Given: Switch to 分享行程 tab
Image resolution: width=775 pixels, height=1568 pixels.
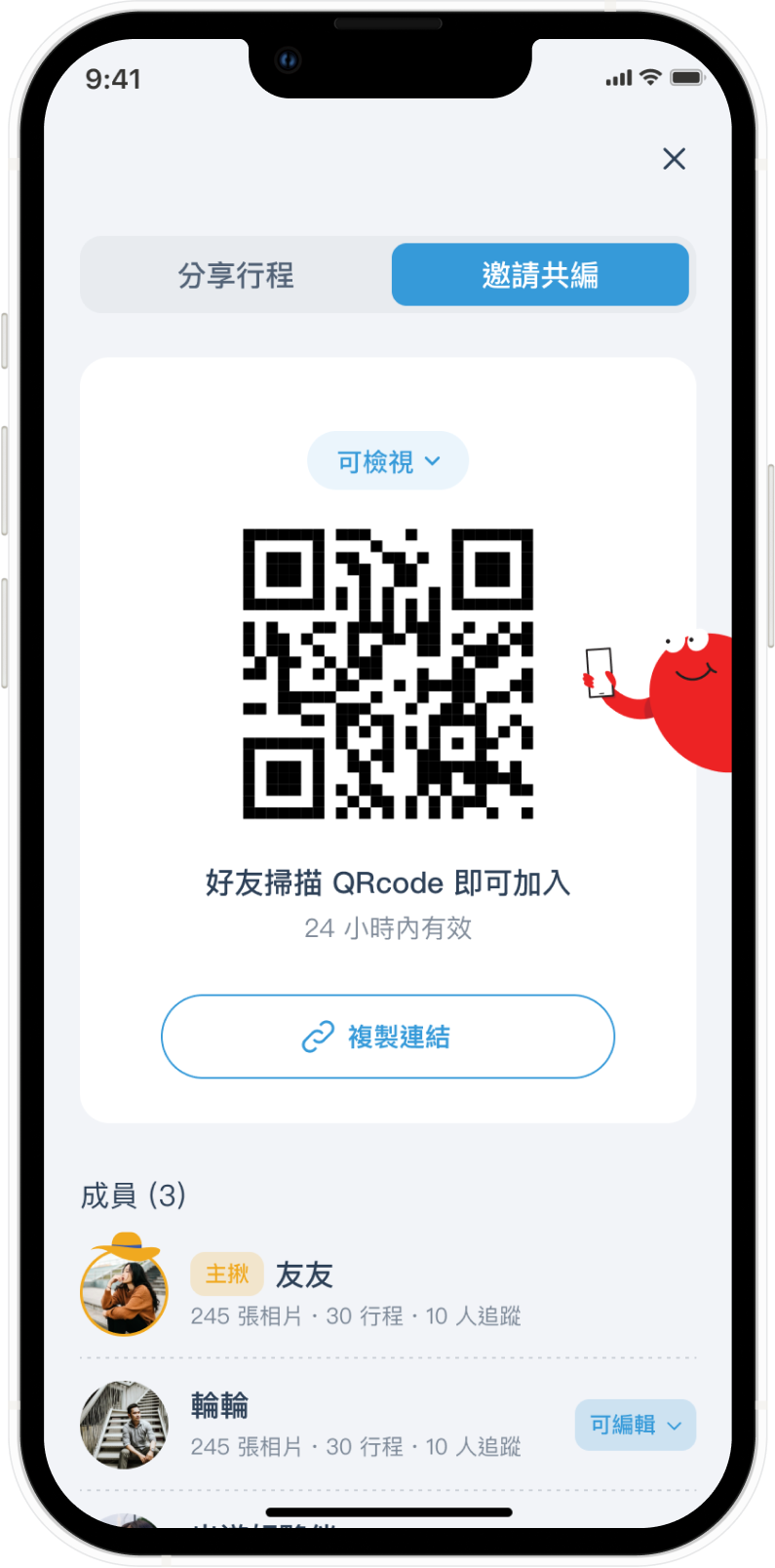Looking at the screenshot, I should [x=236, y=275].
